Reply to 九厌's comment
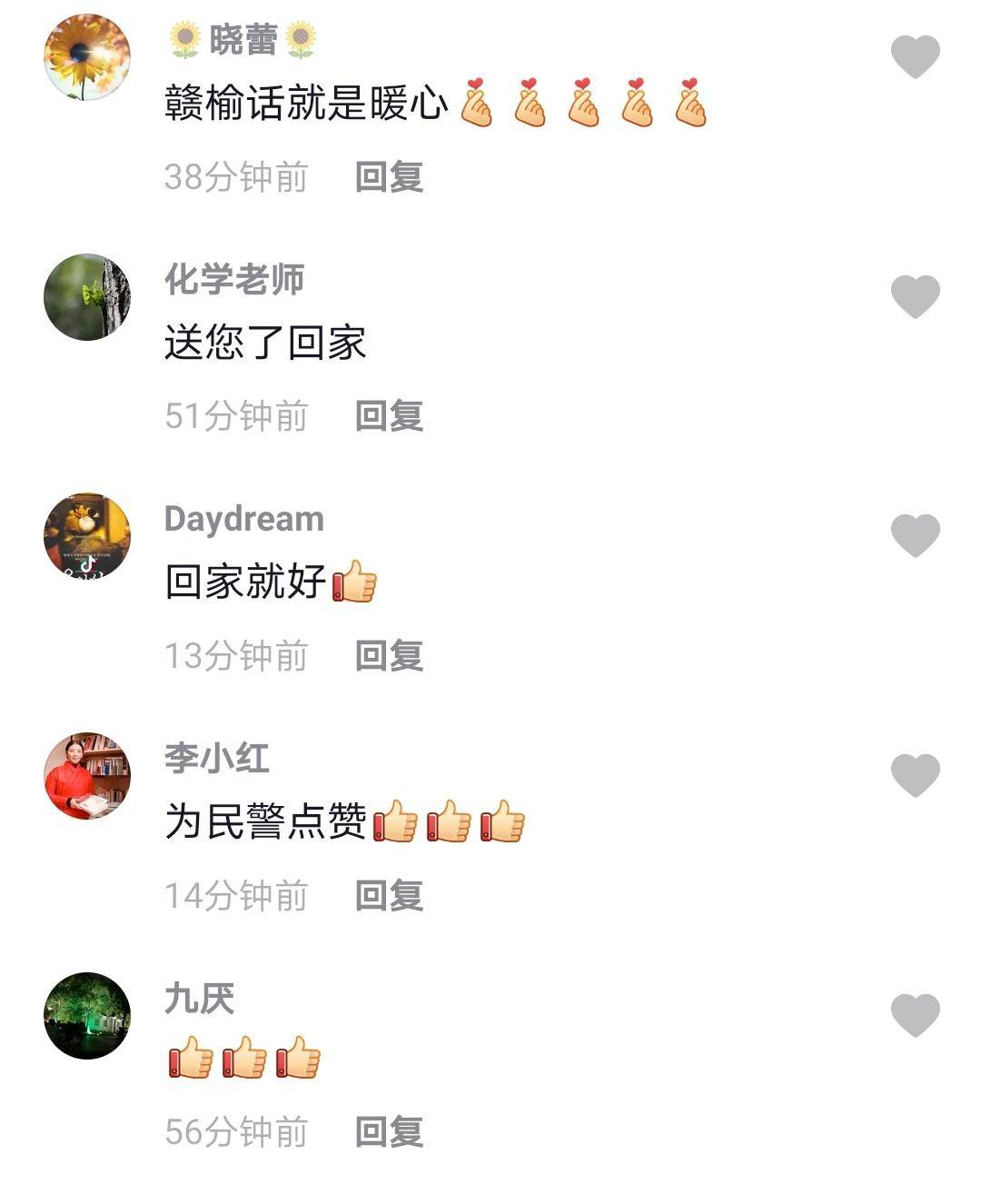 [389, 1132]
